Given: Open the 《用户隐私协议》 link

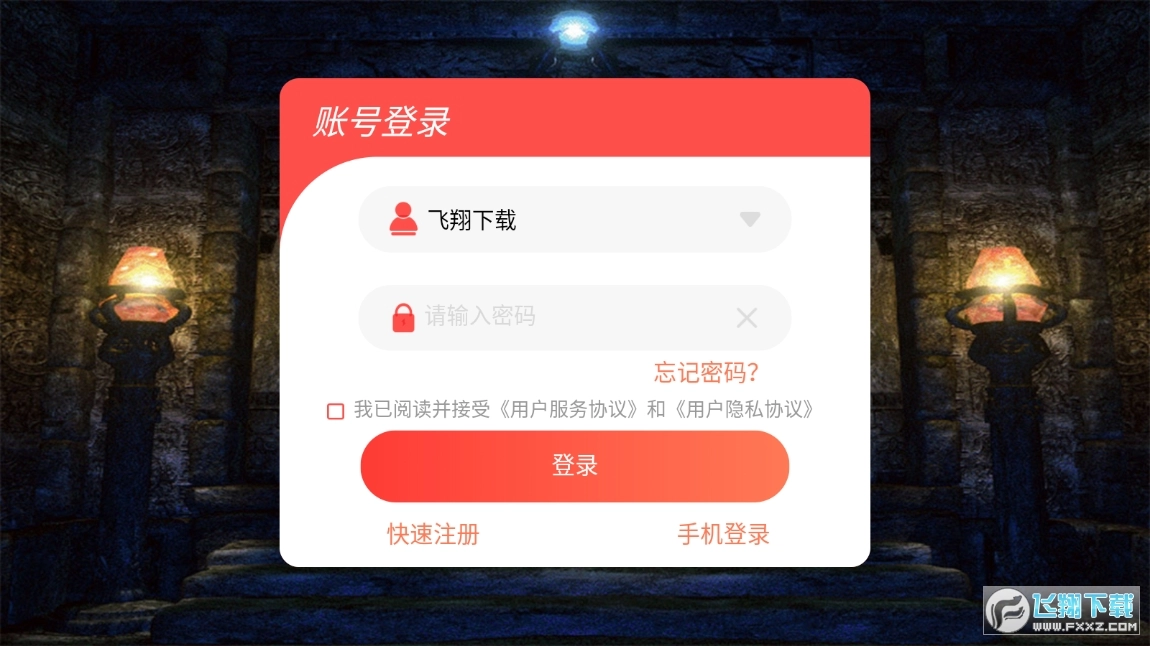Looking at the screenshot, I should tap(743, 410).
